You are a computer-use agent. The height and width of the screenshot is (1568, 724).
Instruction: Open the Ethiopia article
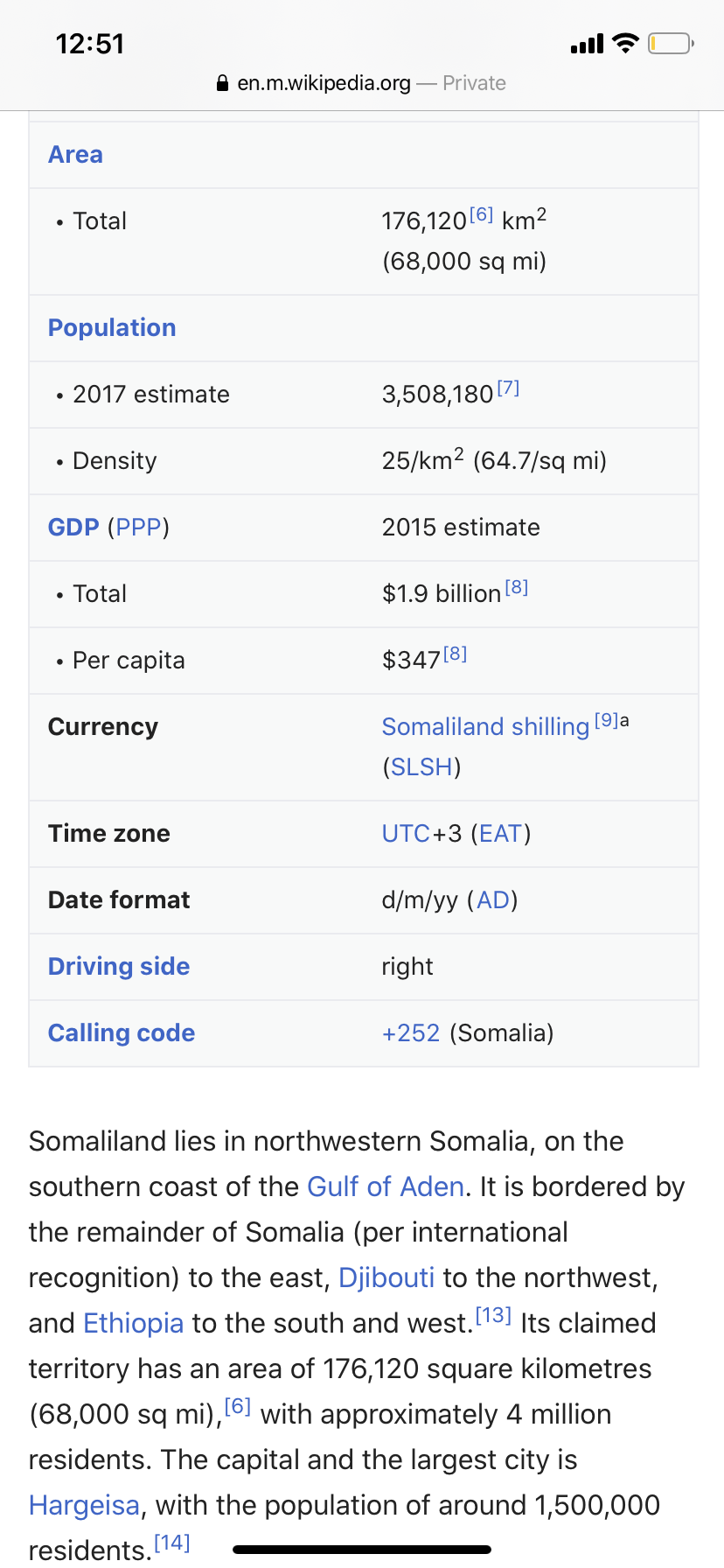coord(133,1324)
